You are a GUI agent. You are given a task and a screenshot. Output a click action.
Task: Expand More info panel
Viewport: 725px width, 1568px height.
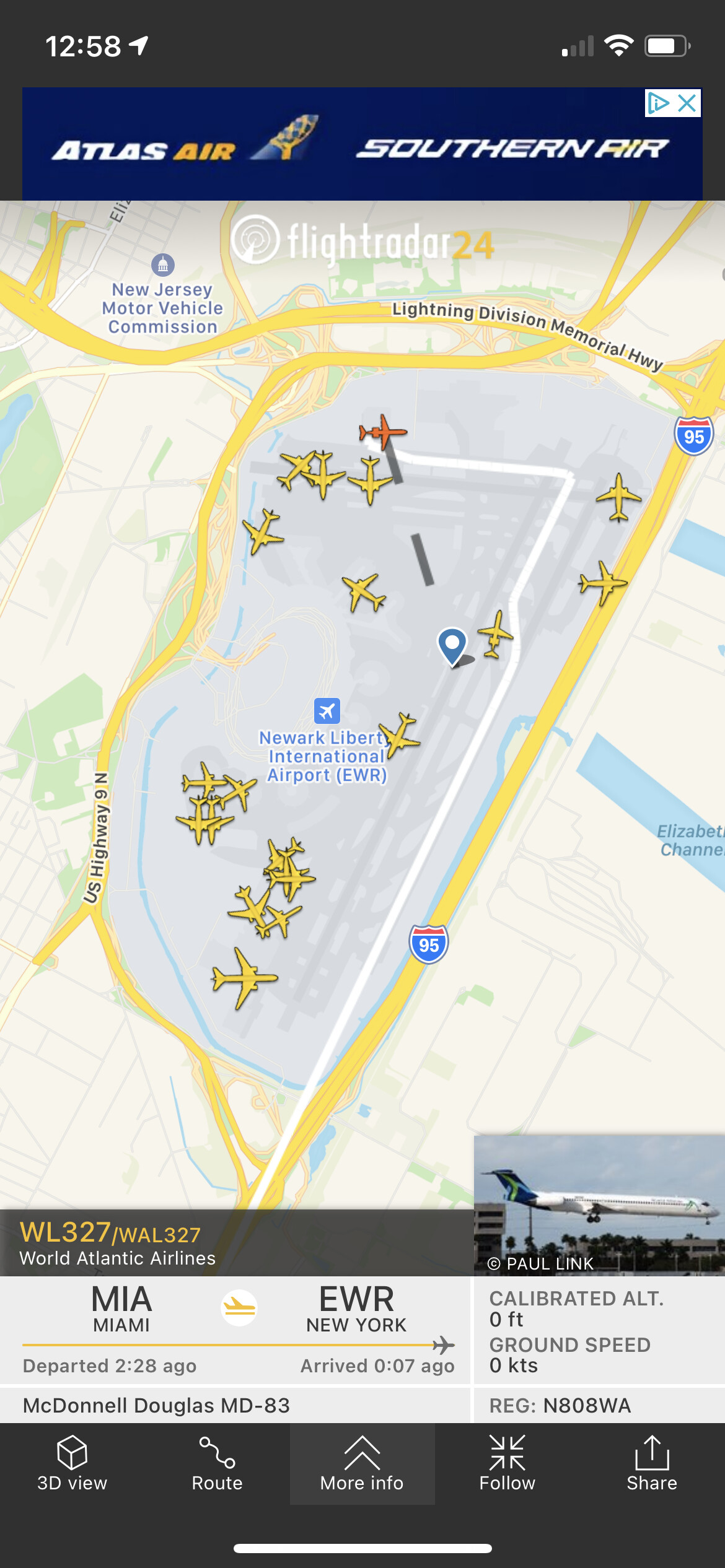pos(362,1463)
